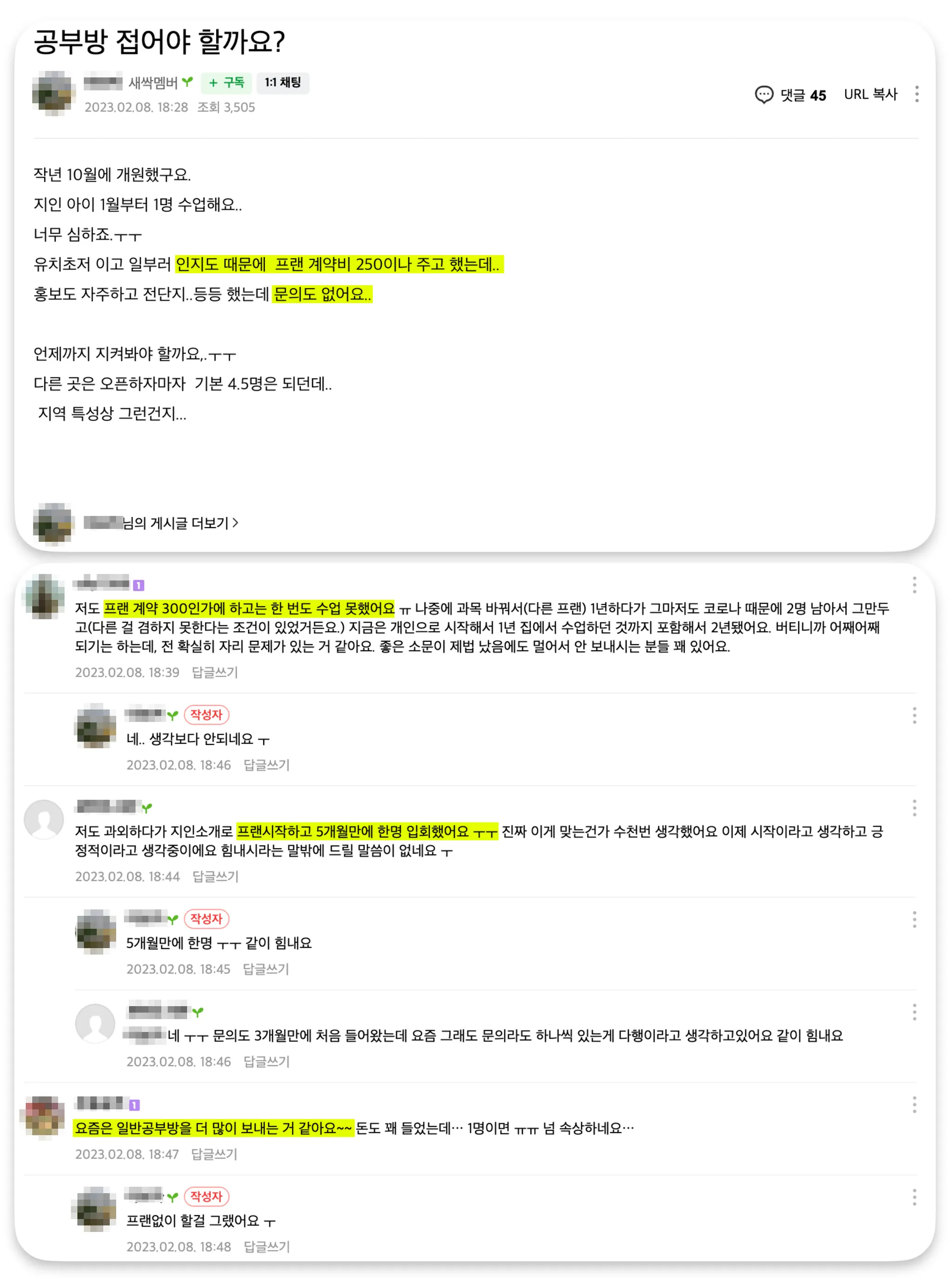Screen dimensions: 952x1278
Task: Subscribe to the post author with 구독
Action: 226,82
